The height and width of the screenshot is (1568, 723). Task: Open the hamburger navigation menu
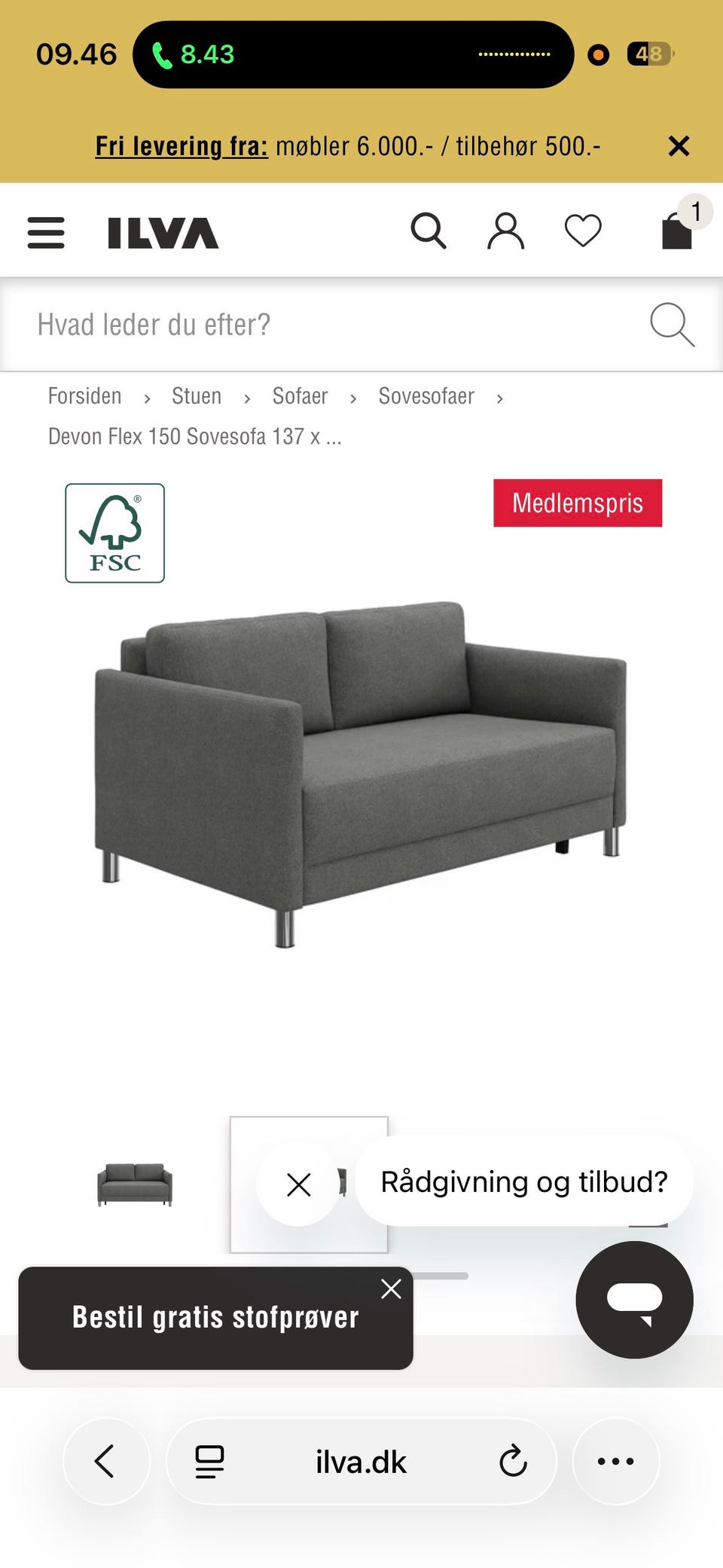[45, 234]
